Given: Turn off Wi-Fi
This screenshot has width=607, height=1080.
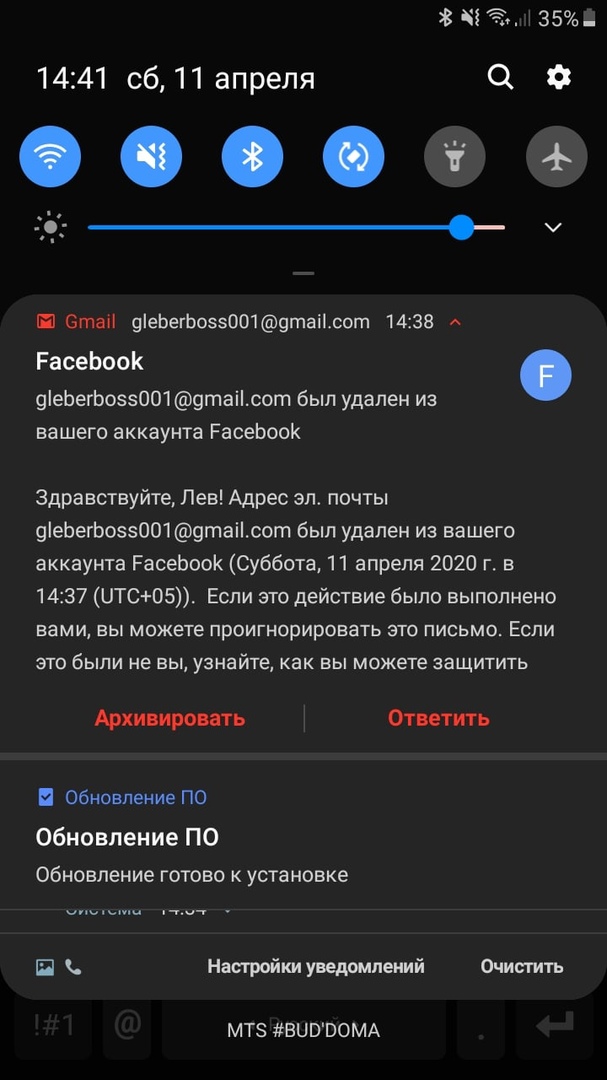Looking at the screenshot, I should (50, 157).
